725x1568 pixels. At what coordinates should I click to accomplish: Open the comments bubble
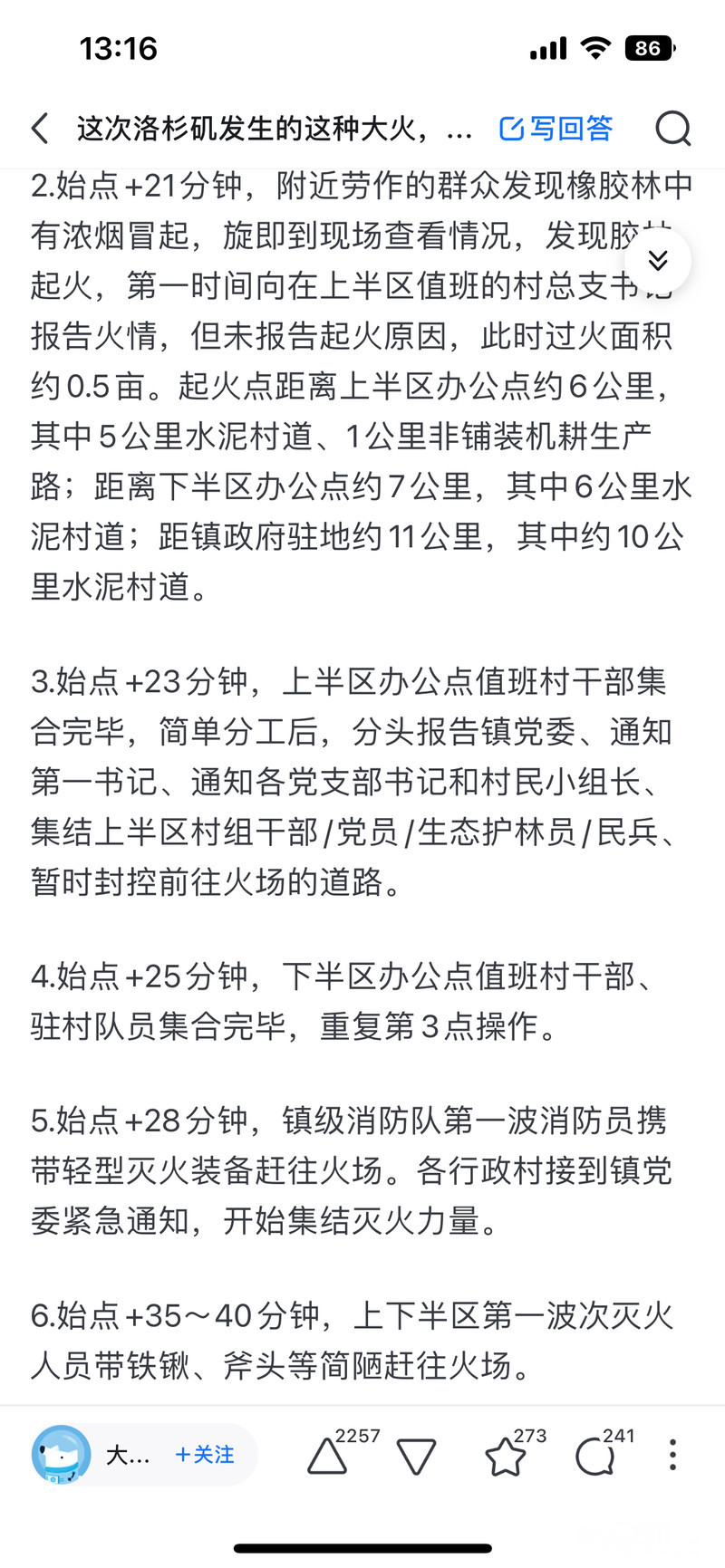coord(594,1457)
